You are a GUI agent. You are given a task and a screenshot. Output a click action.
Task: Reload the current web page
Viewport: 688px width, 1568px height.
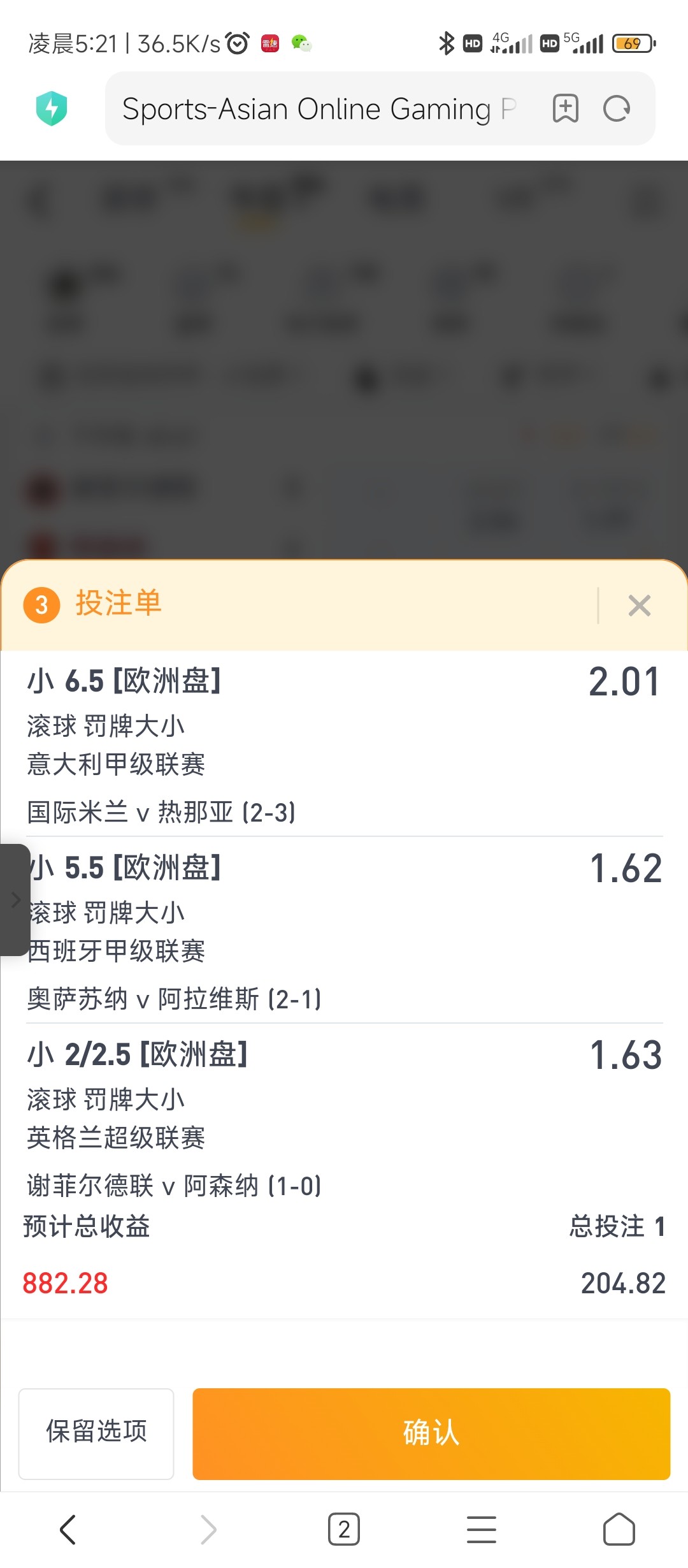point(617,108)
